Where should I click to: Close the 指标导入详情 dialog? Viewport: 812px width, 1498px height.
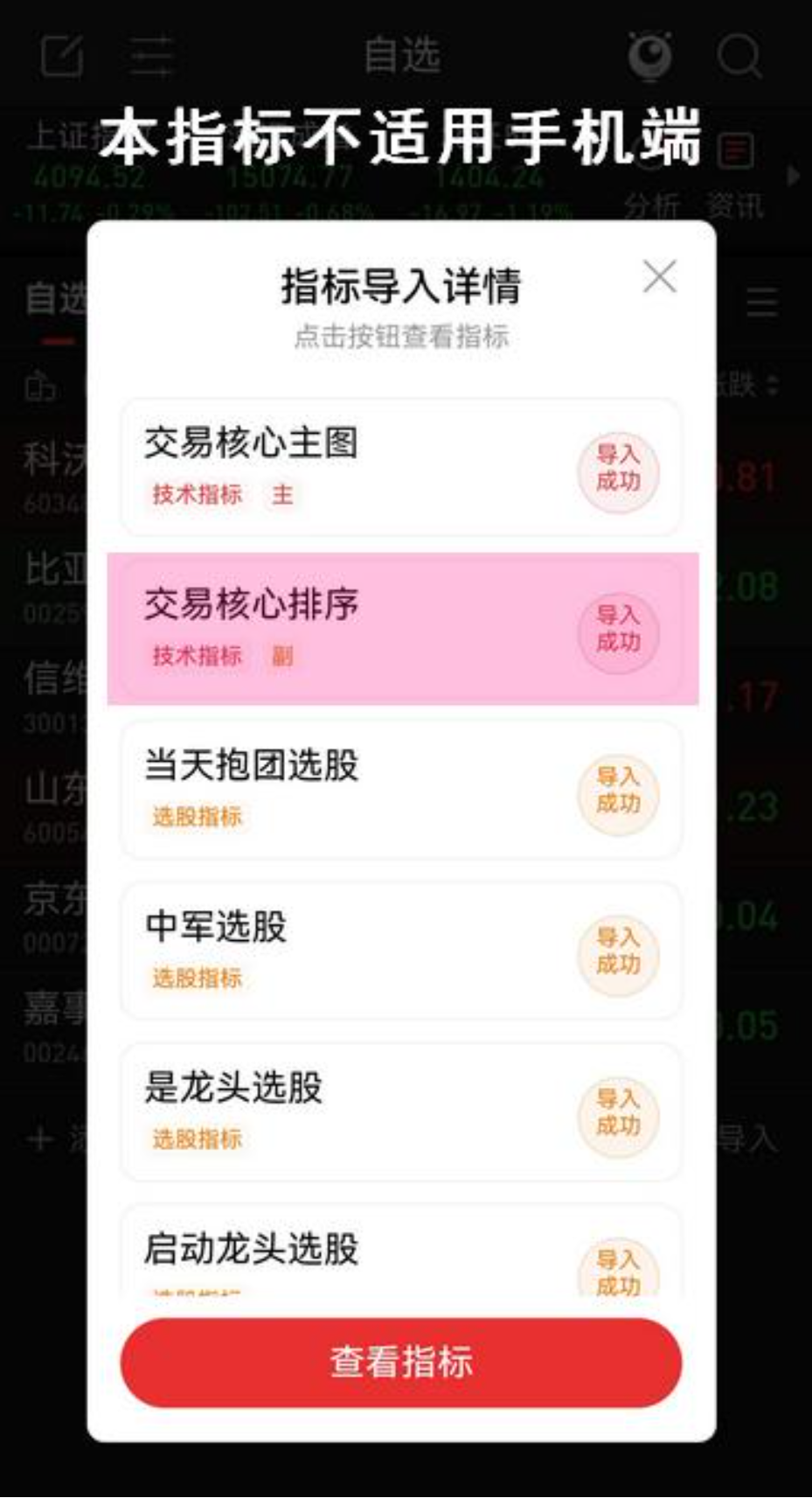(661, 277)
